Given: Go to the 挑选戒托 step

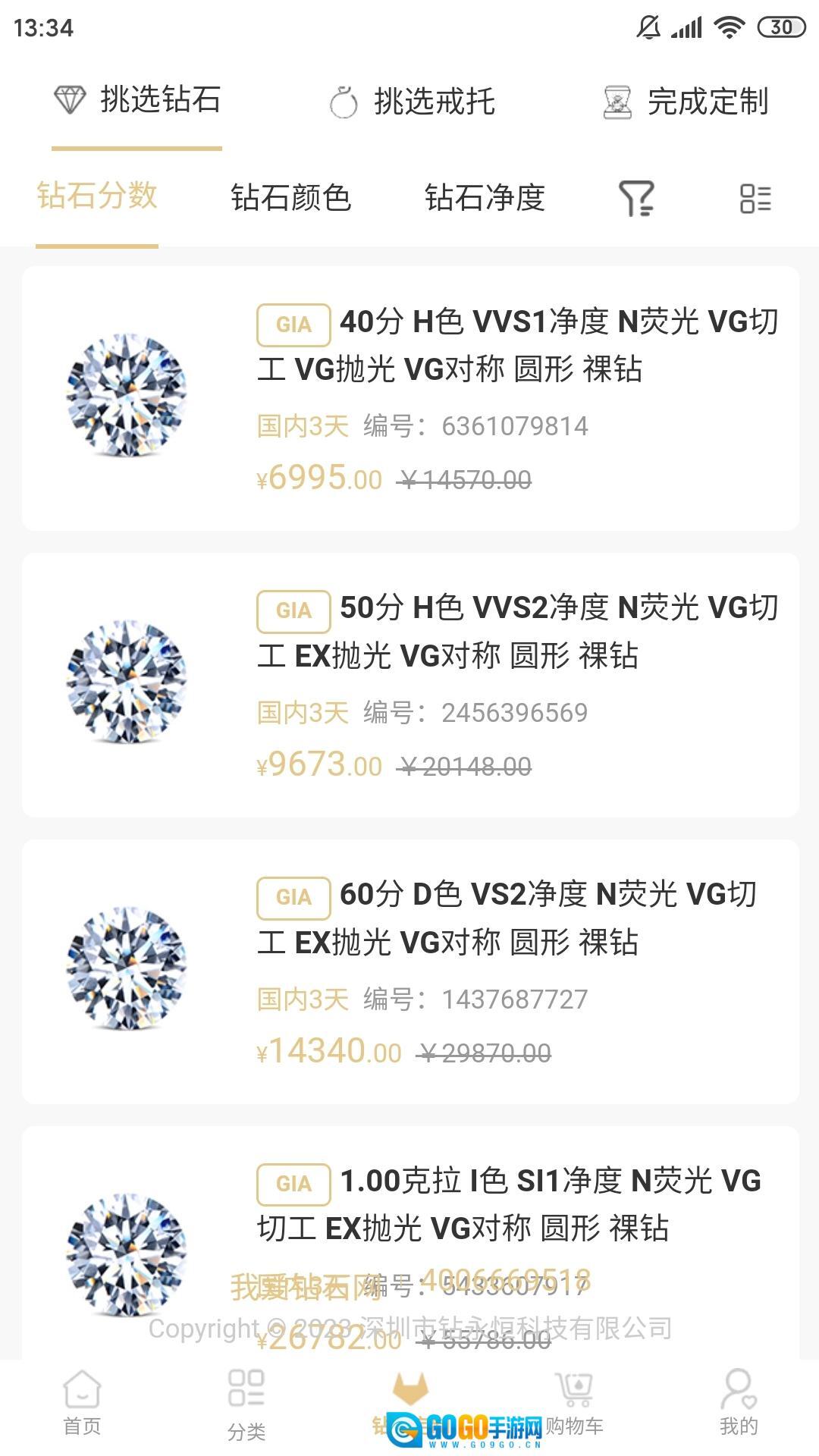Looking at the screenshot, I should click(x=412, y=102).
